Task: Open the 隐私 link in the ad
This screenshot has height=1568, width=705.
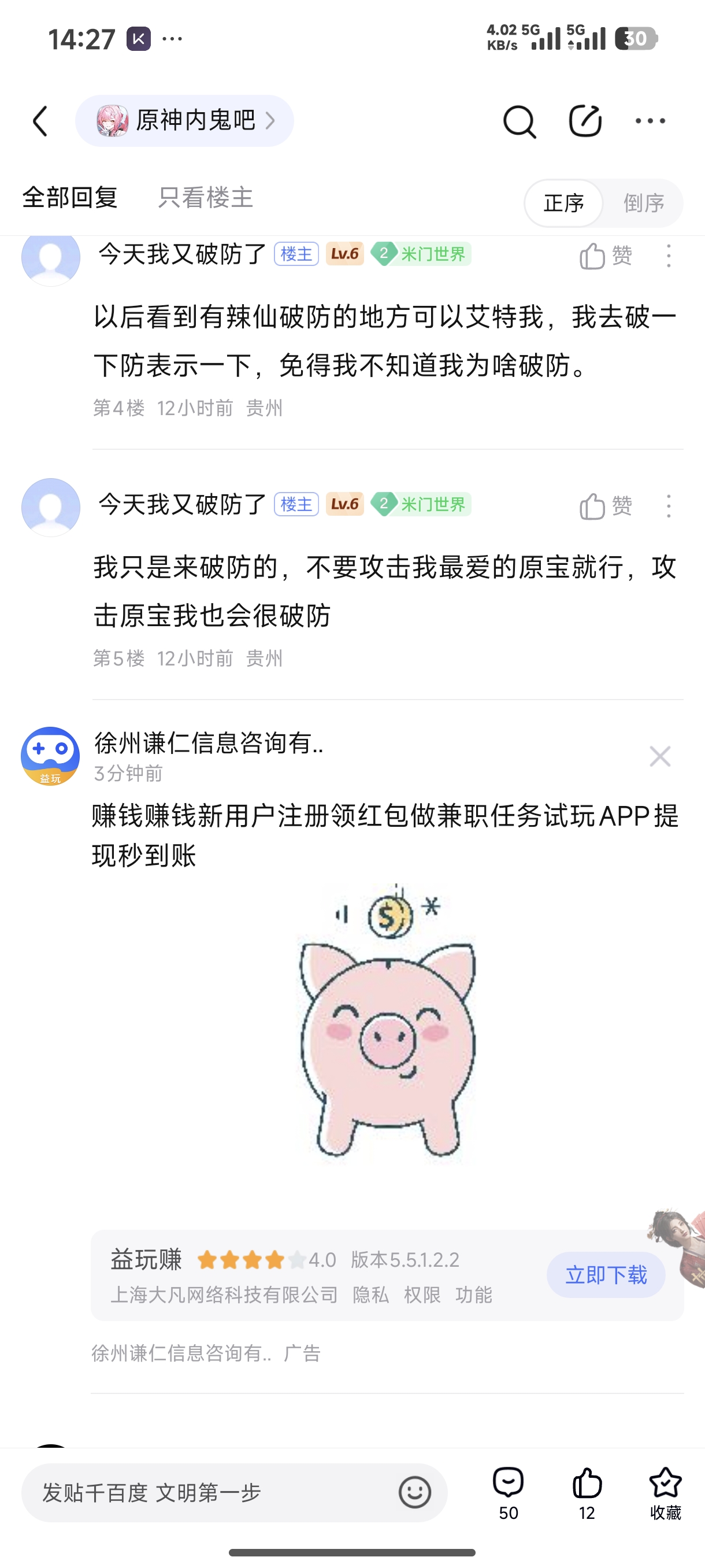Action: click(370, 1294)
